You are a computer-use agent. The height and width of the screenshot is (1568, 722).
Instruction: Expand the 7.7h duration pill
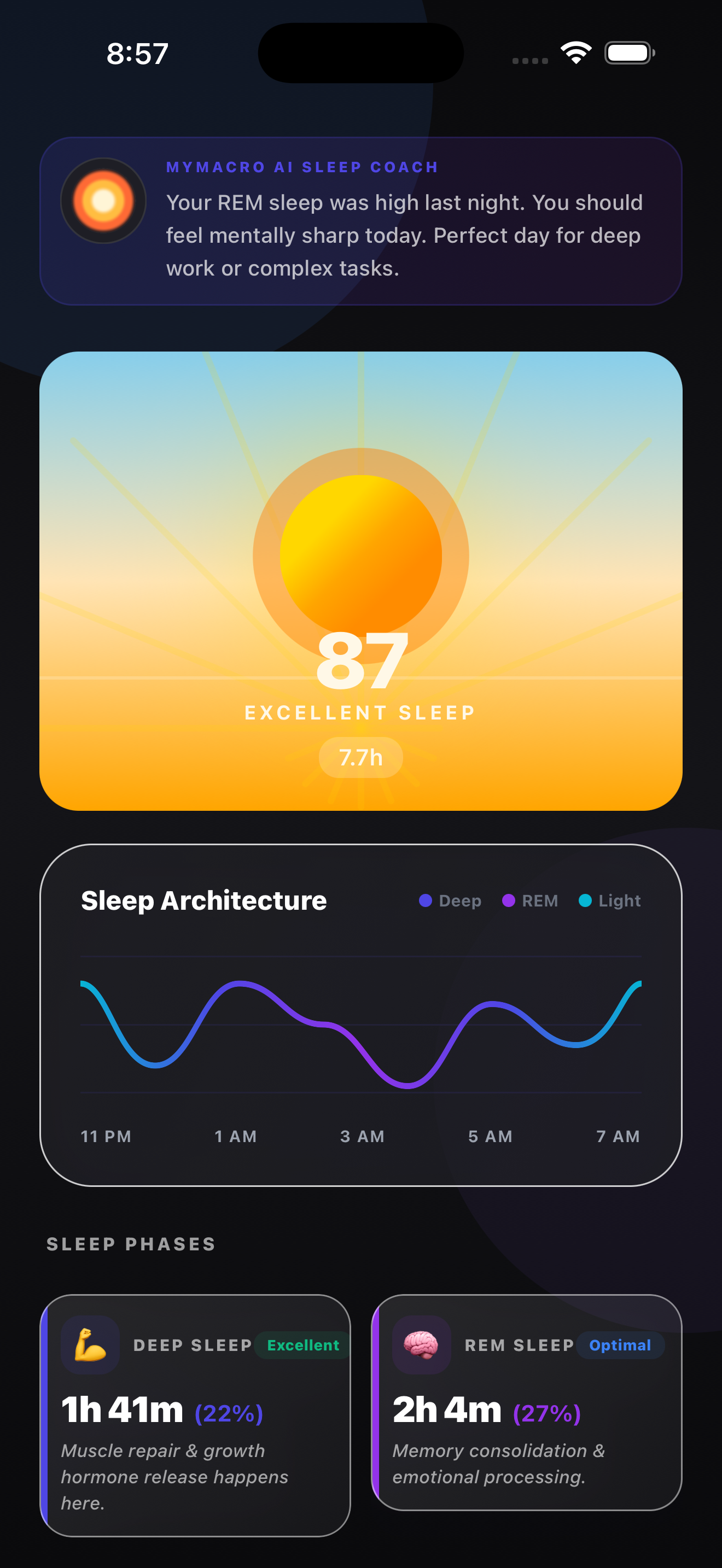coord(360,758)
